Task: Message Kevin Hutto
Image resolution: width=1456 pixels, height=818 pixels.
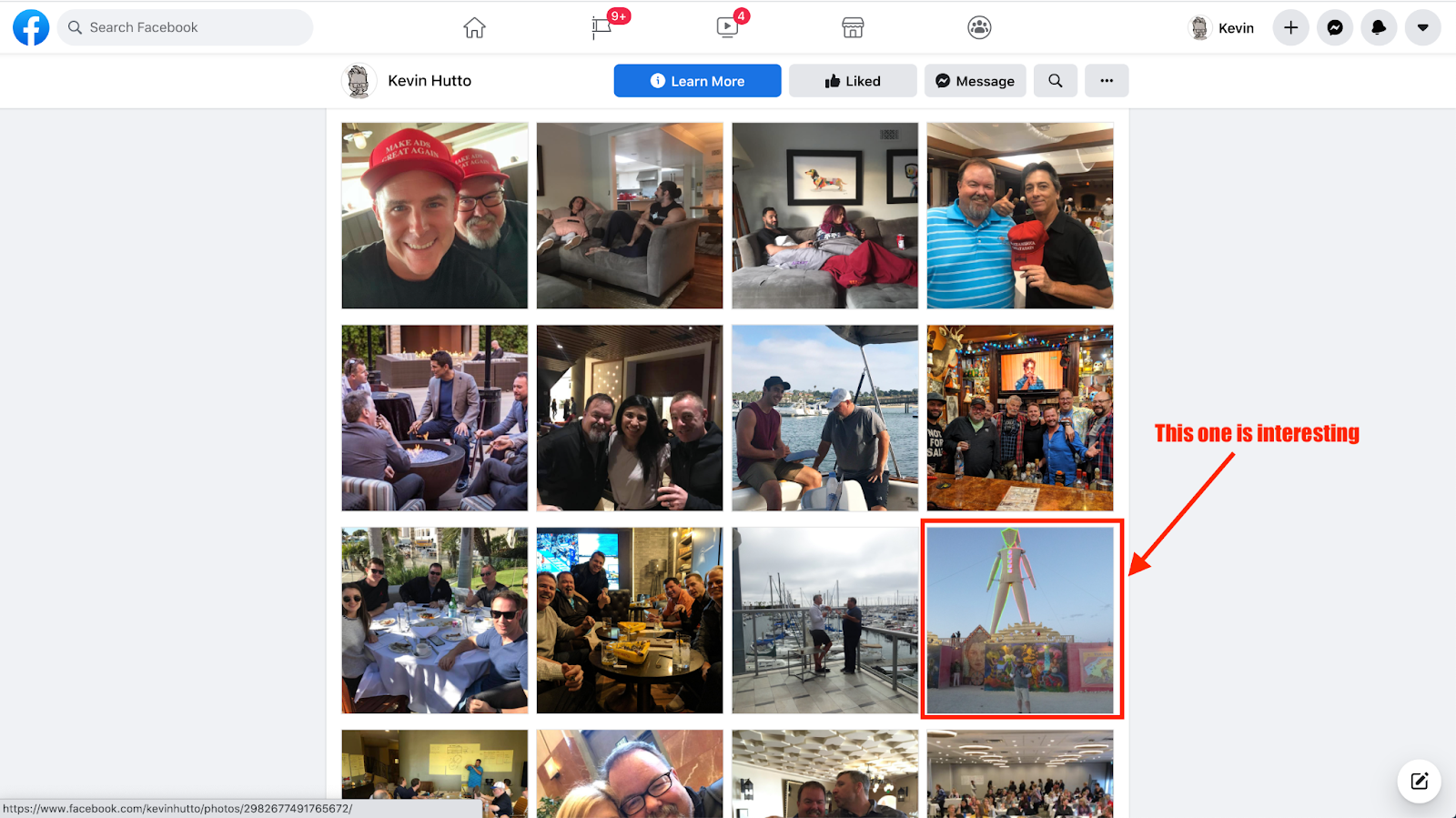Action: pos(975,81)
